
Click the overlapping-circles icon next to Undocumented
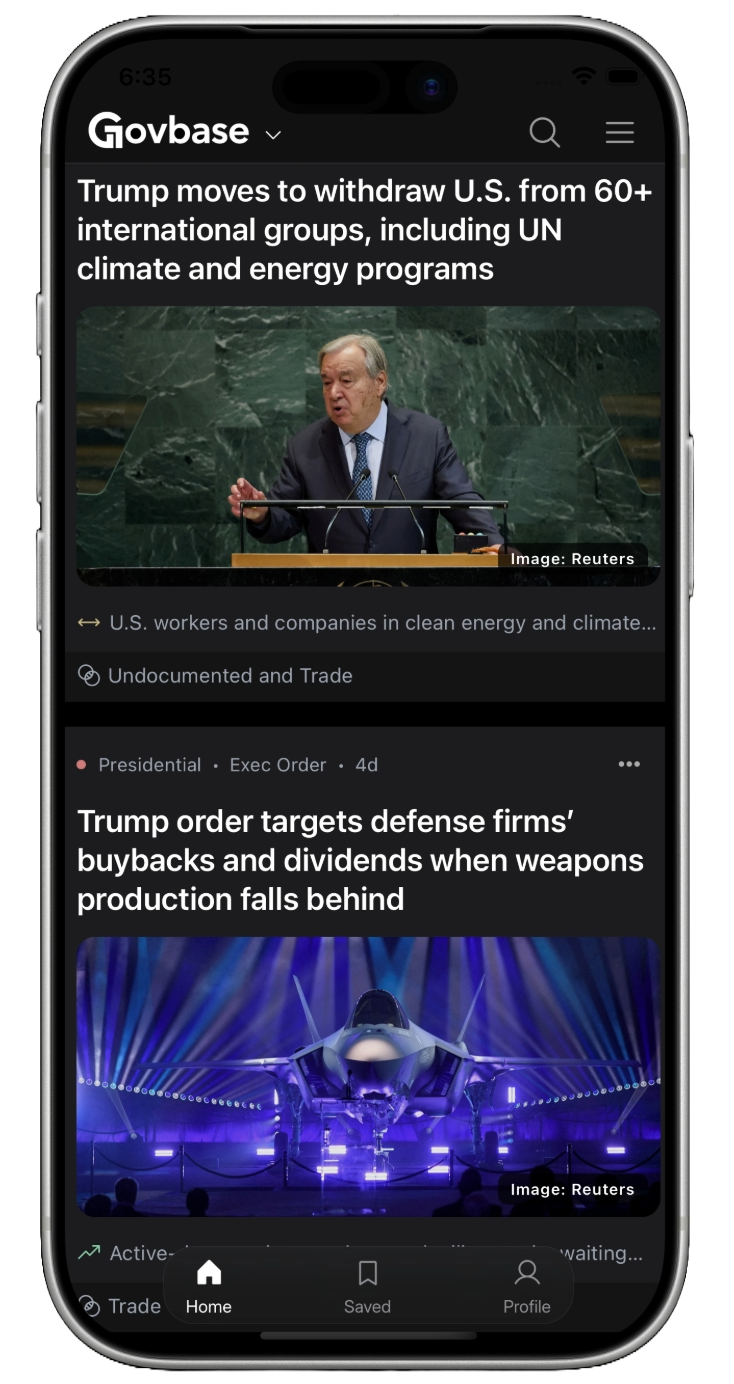[87, 675]
